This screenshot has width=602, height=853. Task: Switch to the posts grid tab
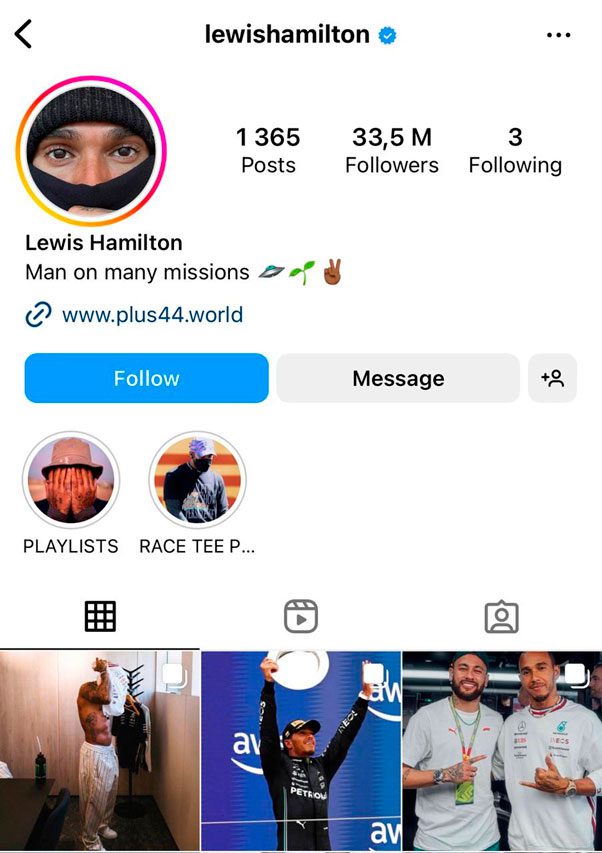100,617
